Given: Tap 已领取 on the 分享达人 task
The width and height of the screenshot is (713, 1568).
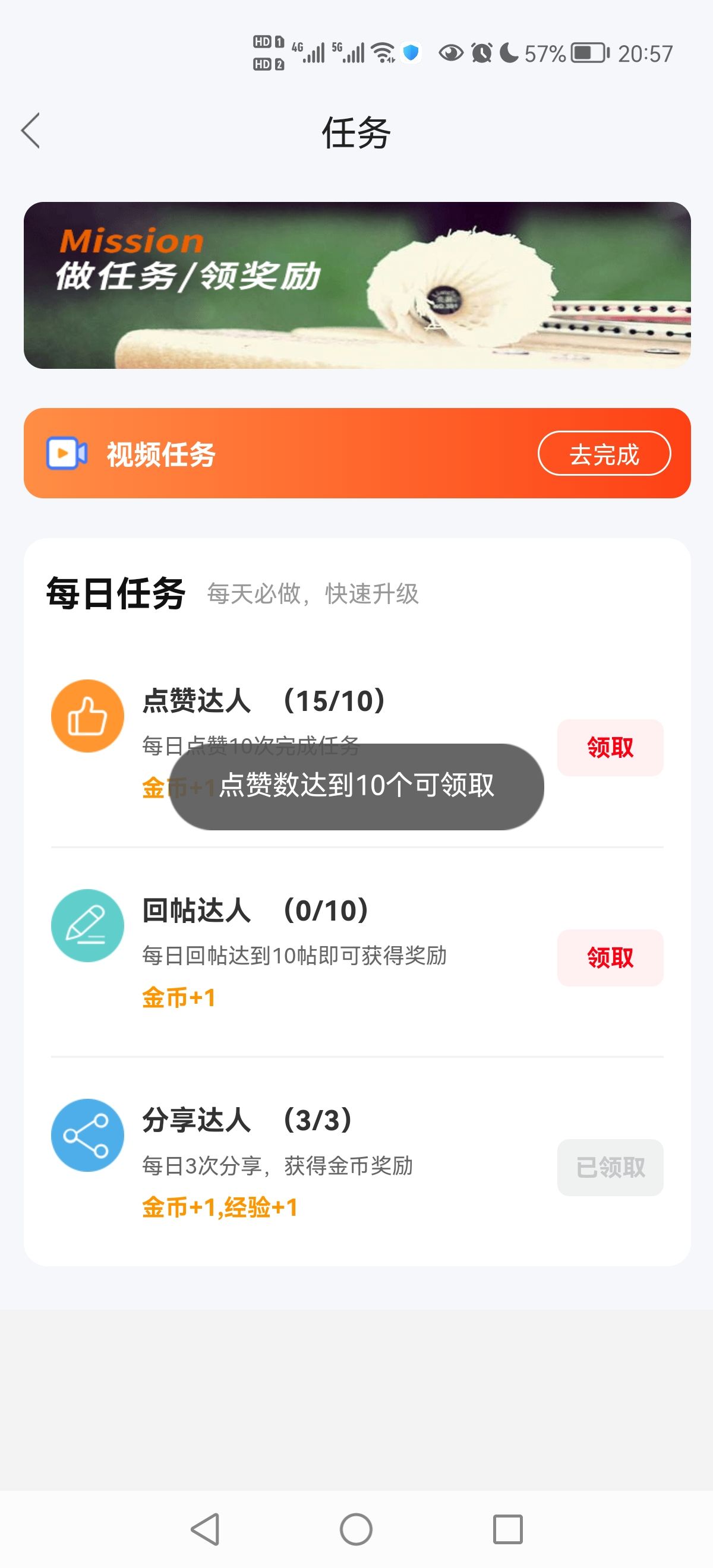Looking at the screenshot, I should (610, 1168).
